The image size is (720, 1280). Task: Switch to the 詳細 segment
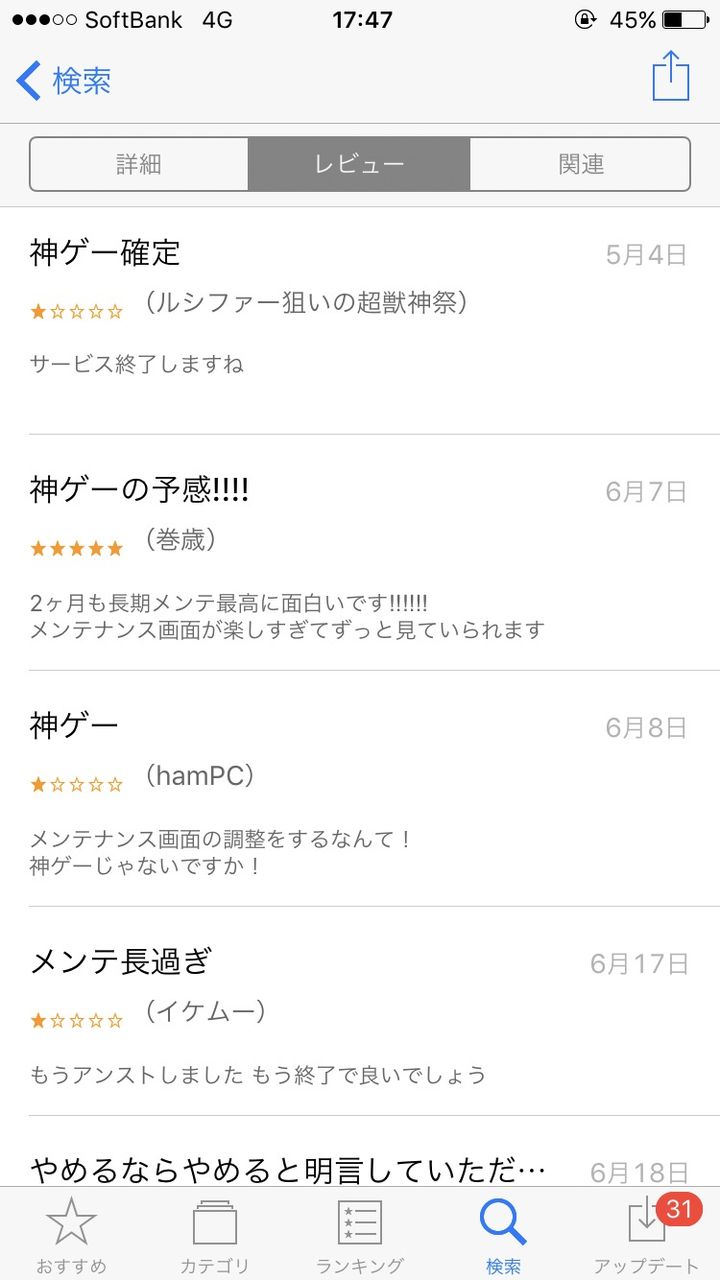139,164
